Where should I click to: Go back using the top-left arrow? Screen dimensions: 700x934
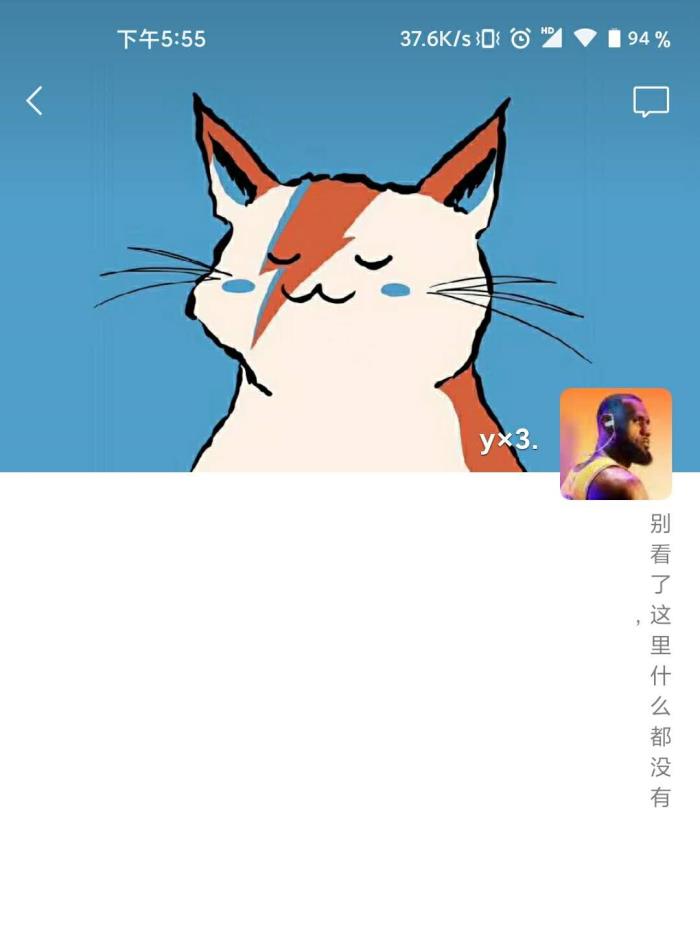35,100
